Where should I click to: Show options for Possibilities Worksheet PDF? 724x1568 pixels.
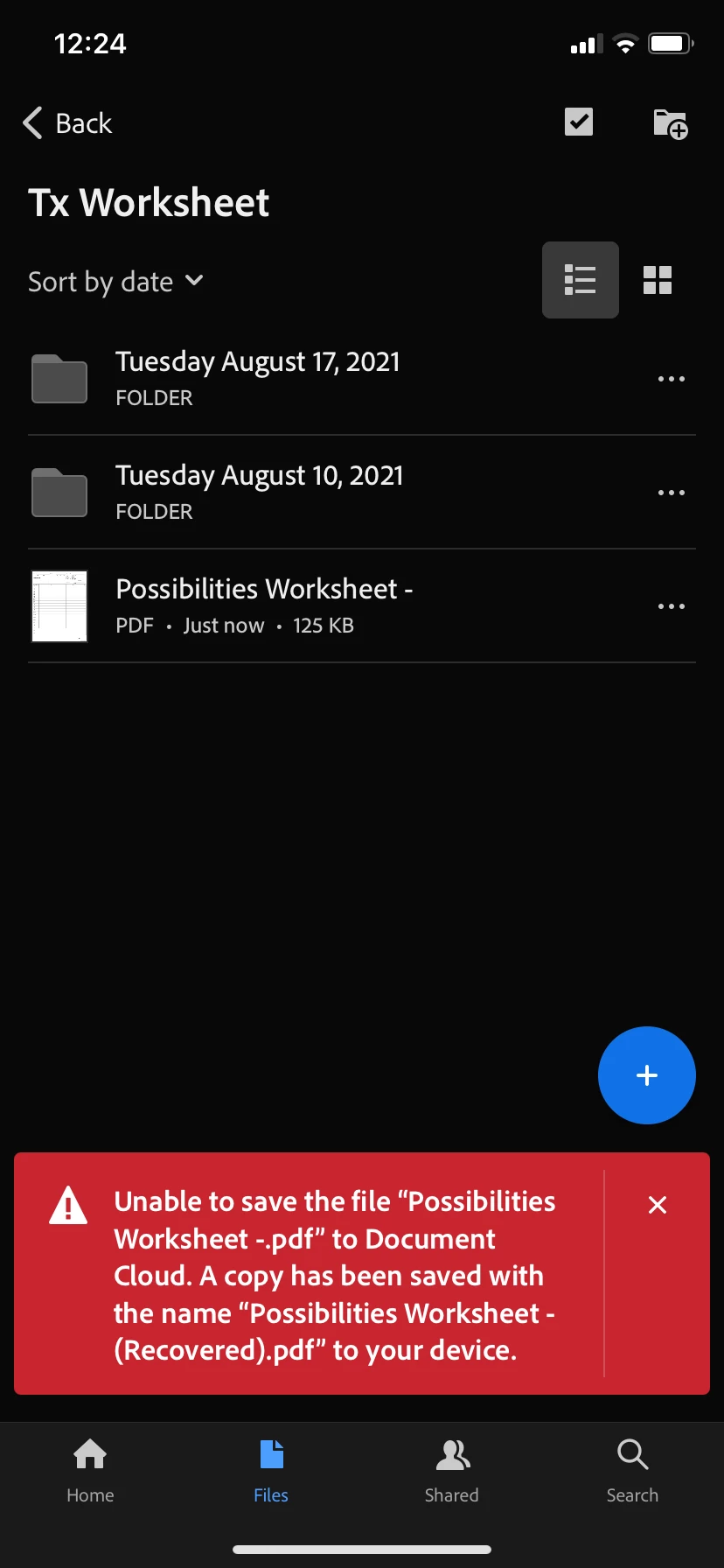click(x=671, y=606)
